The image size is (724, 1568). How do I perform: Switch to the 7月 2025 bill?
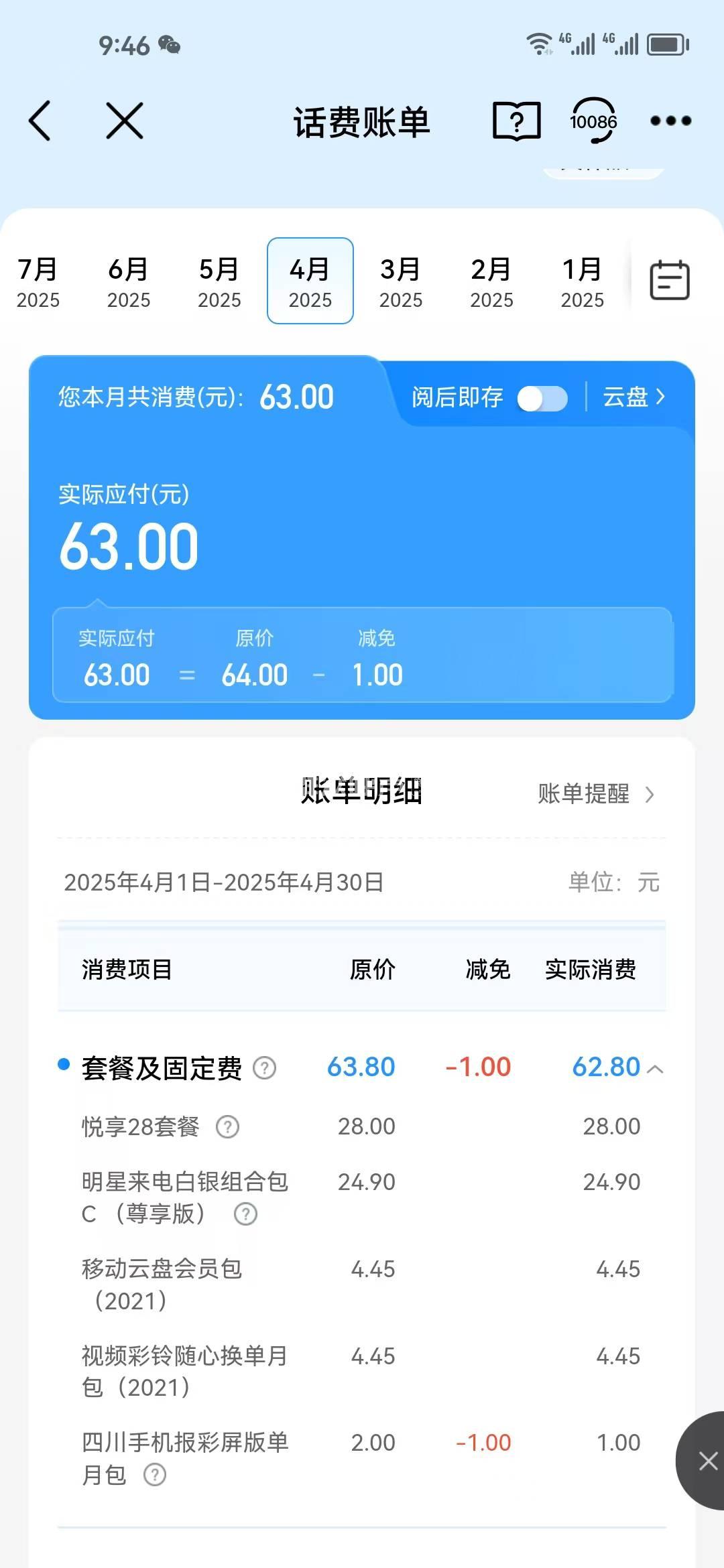pyautogui.click(x=38, y=281)
